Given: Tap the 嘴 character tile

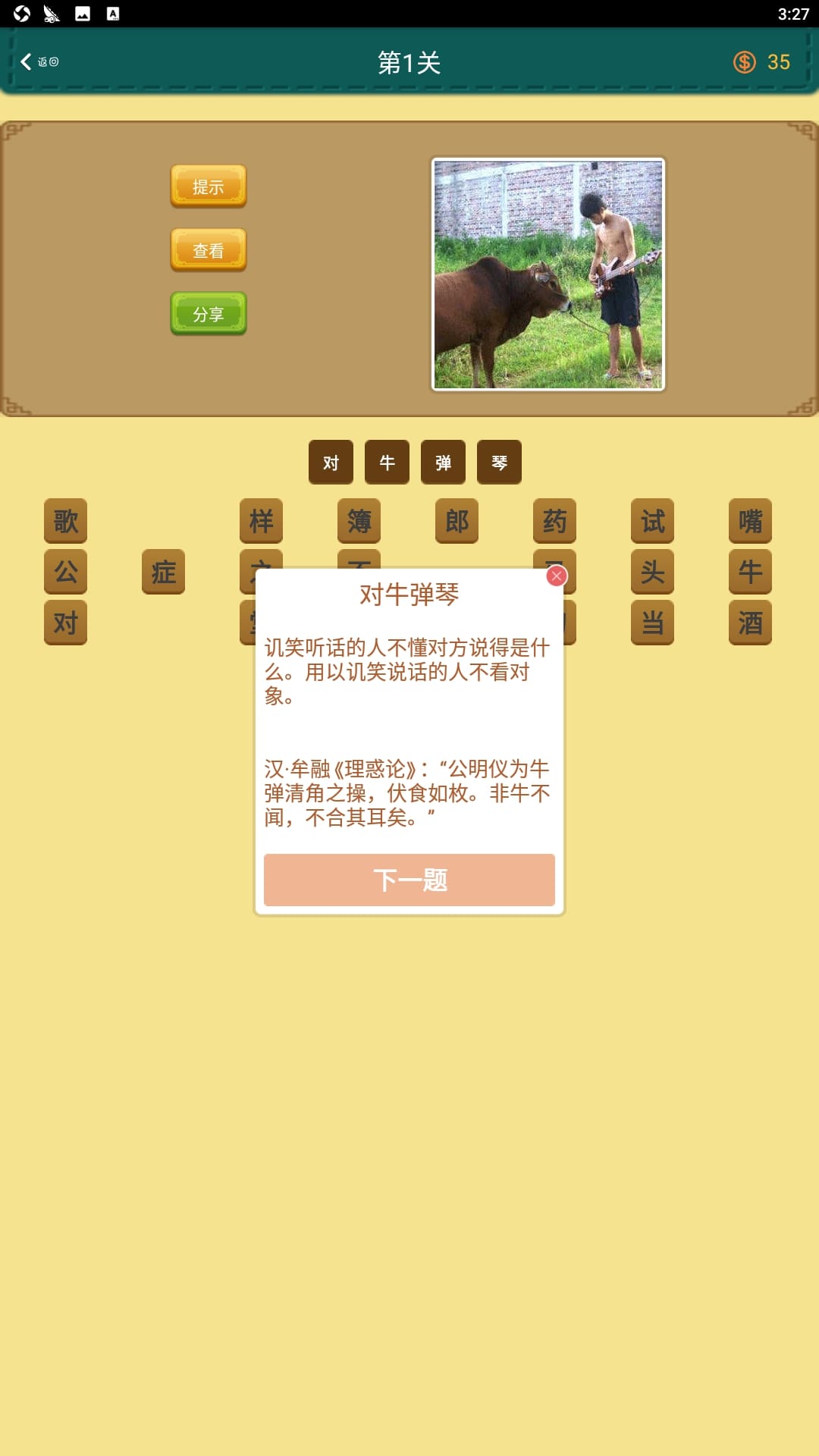Looking at the screenshot, I should coord(751,521).
